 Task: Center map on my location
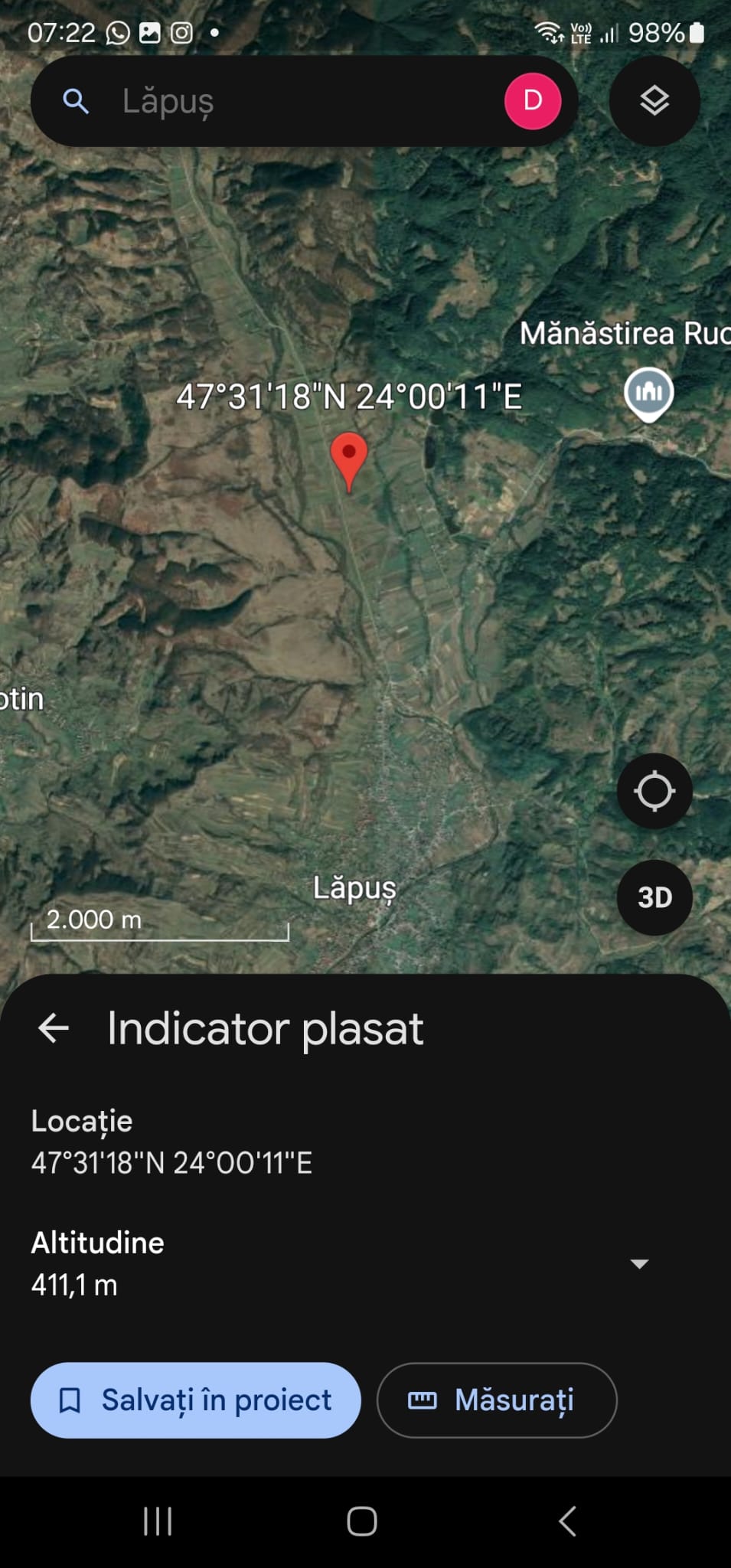pos(654,791)
